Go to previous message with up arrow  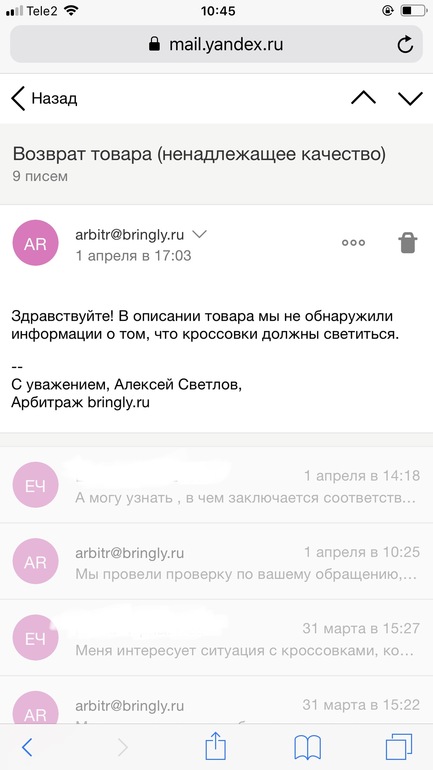(363, 98)
